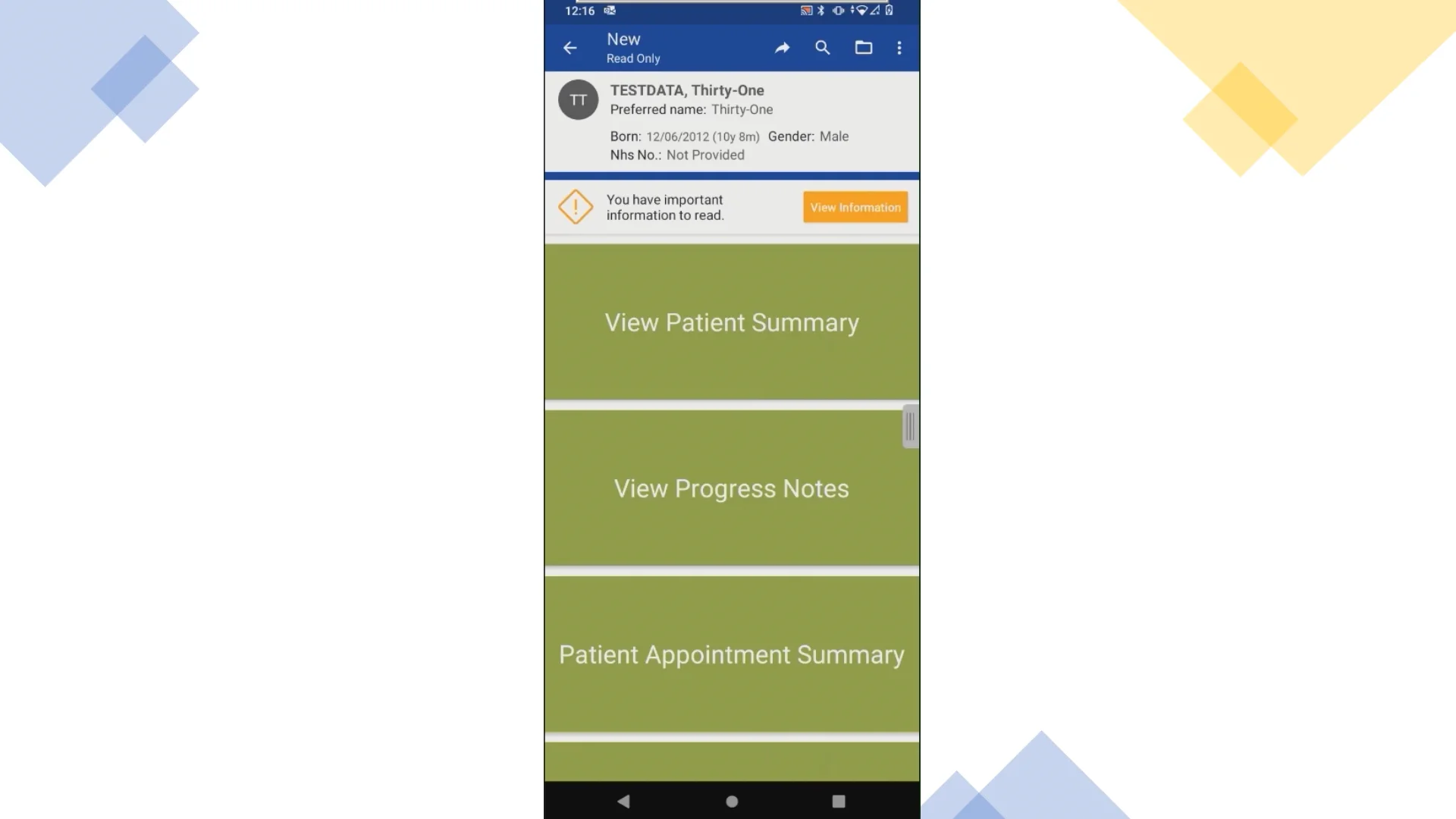Tap the View Information button
Viewport: 1456px width, 819px height.
855,207
